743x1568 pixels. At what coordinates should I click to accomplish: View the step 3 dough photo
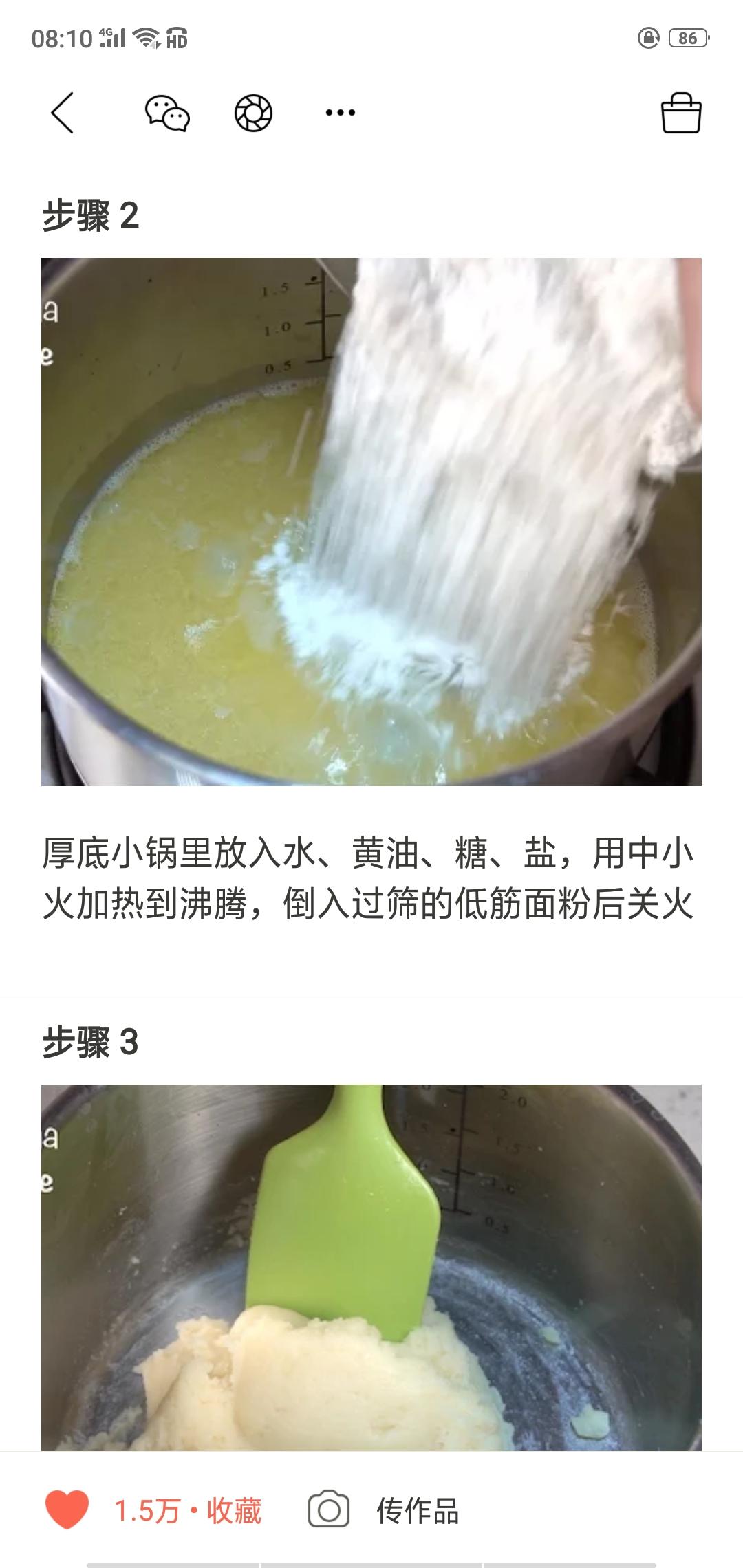pyautogui.click(x=371, y=1267)
